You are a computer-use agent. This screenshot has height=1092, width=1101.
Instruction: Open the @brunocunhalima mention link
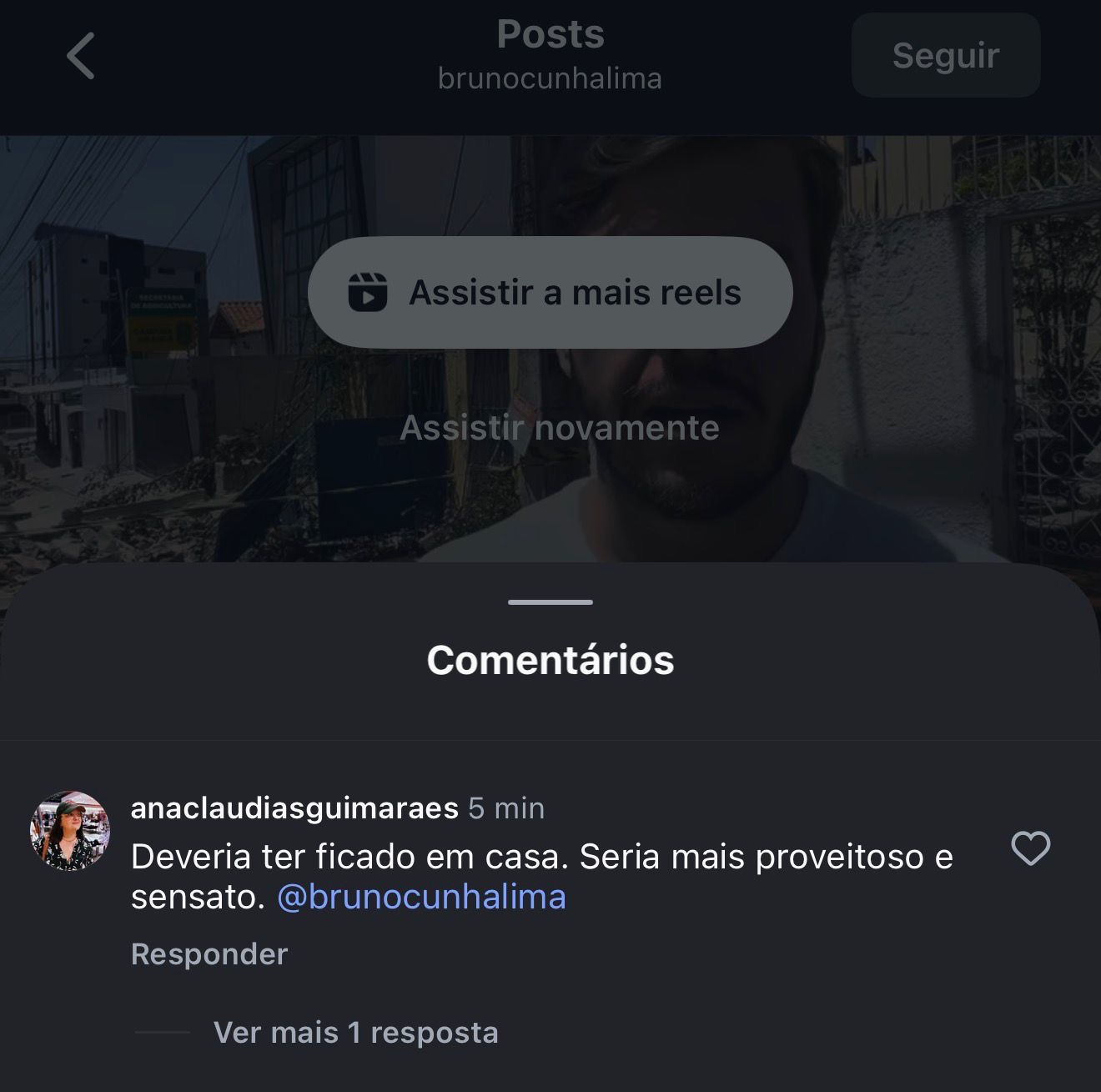pos(421,898)
